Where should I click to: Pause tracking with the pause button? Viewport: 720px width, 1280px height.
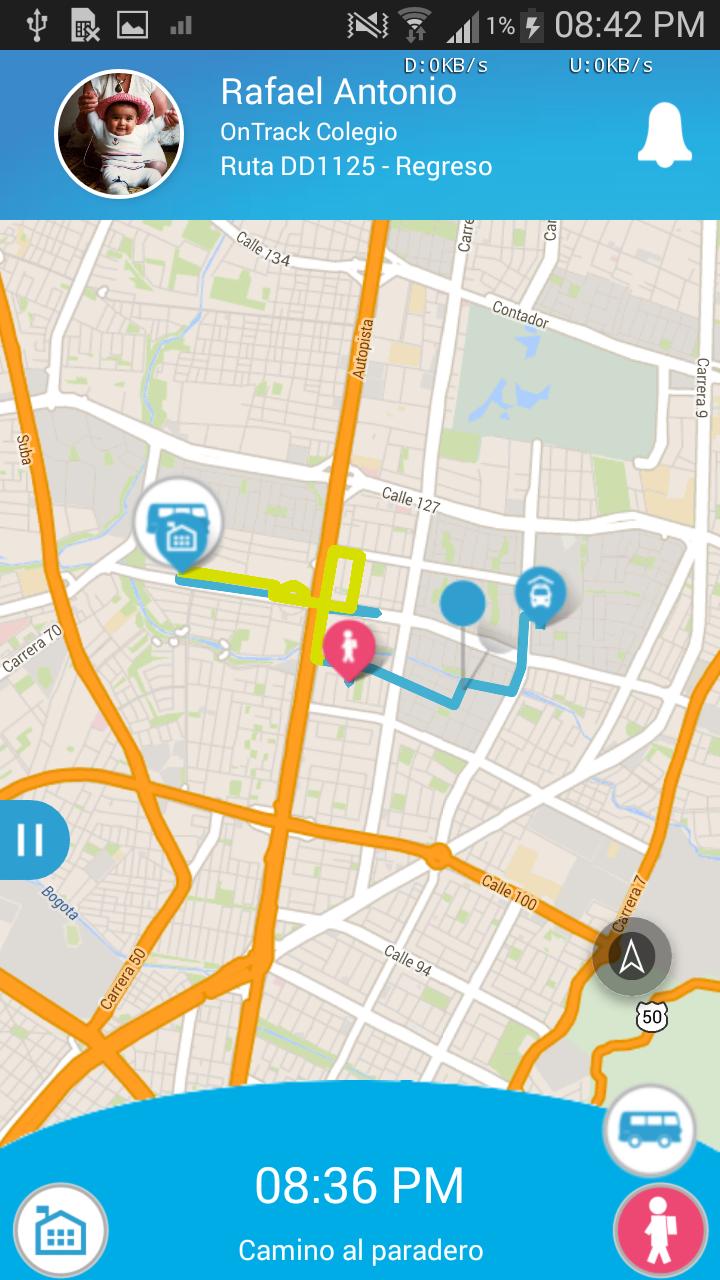point(31,840)
